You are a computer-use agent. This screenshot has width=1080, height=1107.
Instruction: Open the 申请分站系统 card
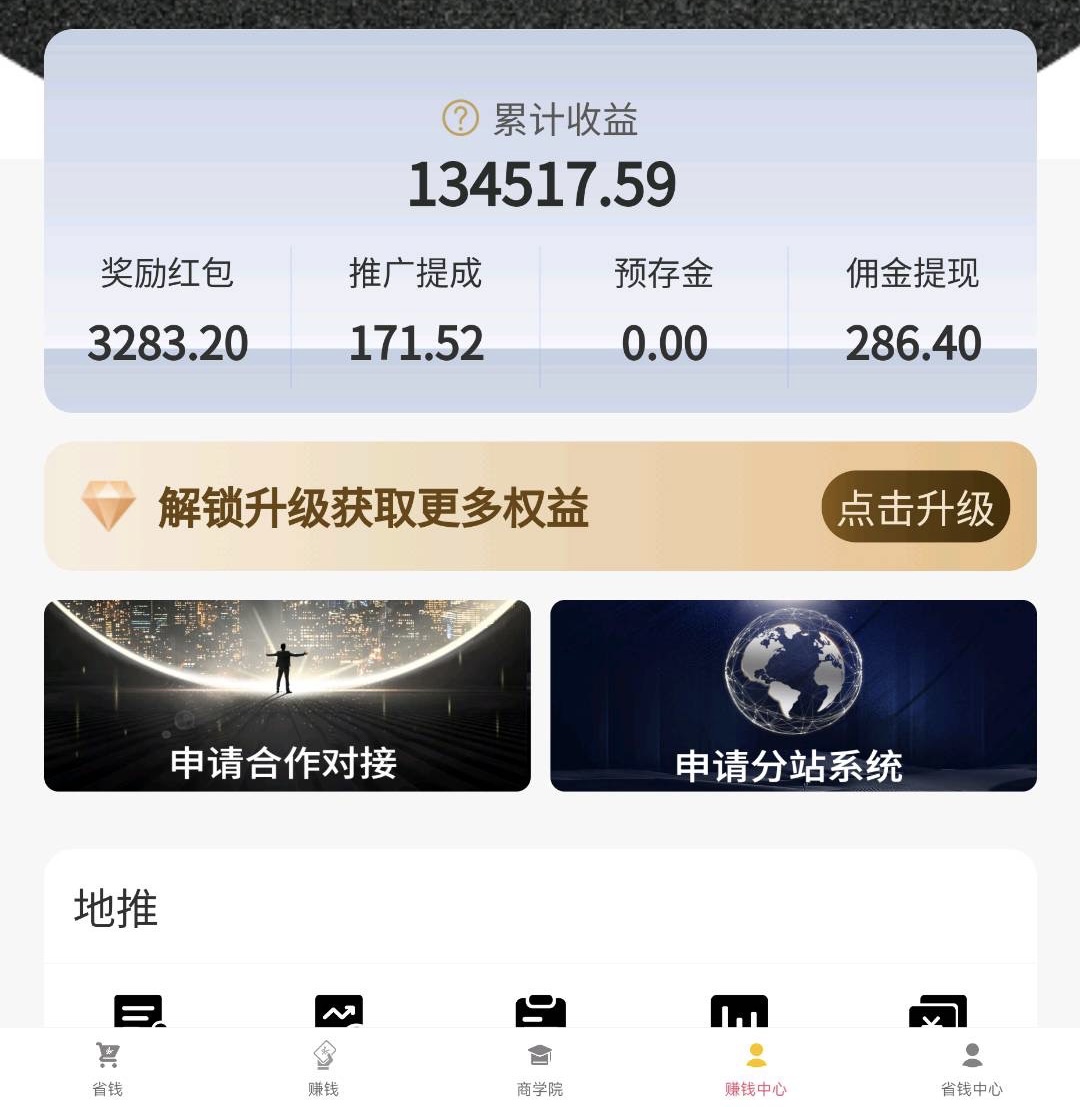point(793,696)
